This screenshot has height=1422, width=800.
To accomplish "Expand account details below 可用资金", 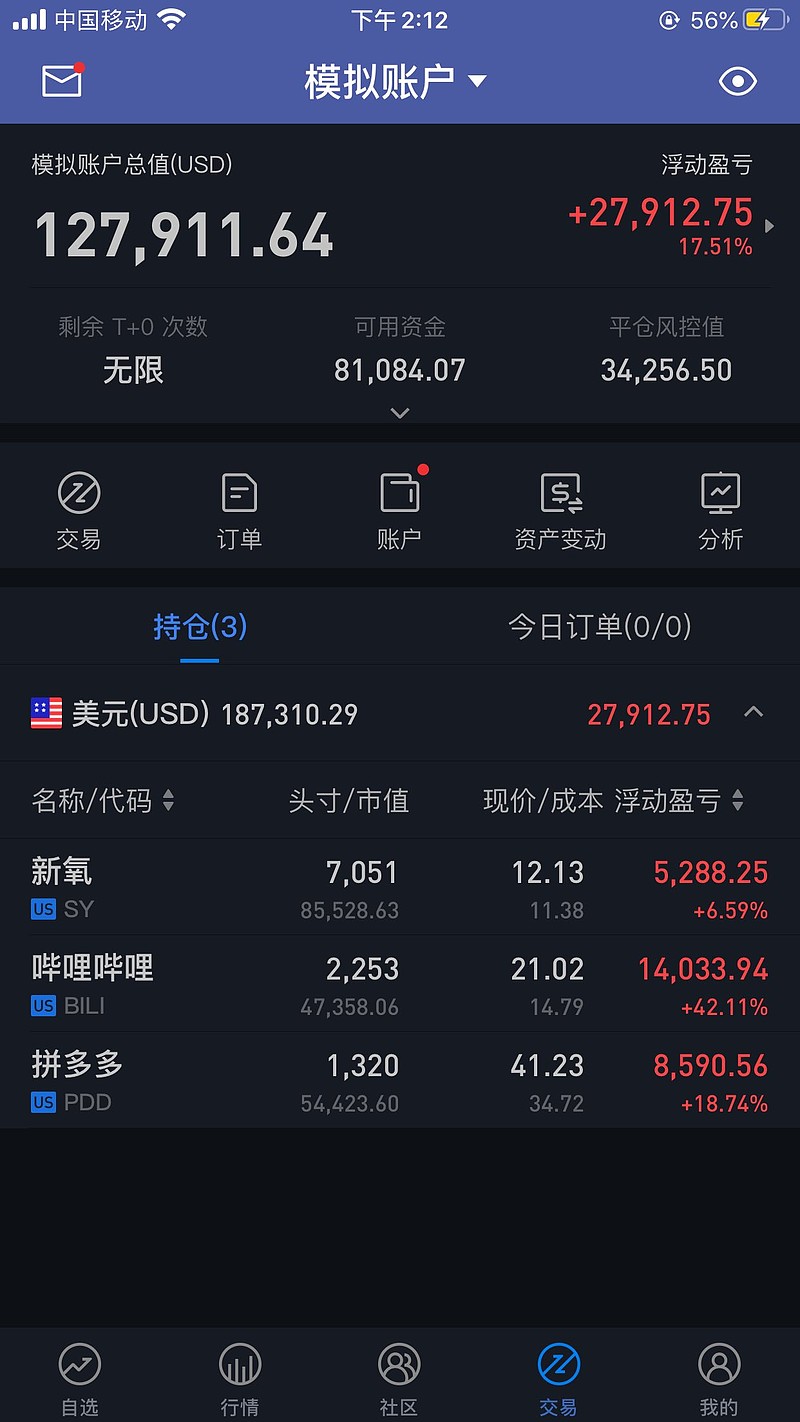I will [x=400, y=412].
